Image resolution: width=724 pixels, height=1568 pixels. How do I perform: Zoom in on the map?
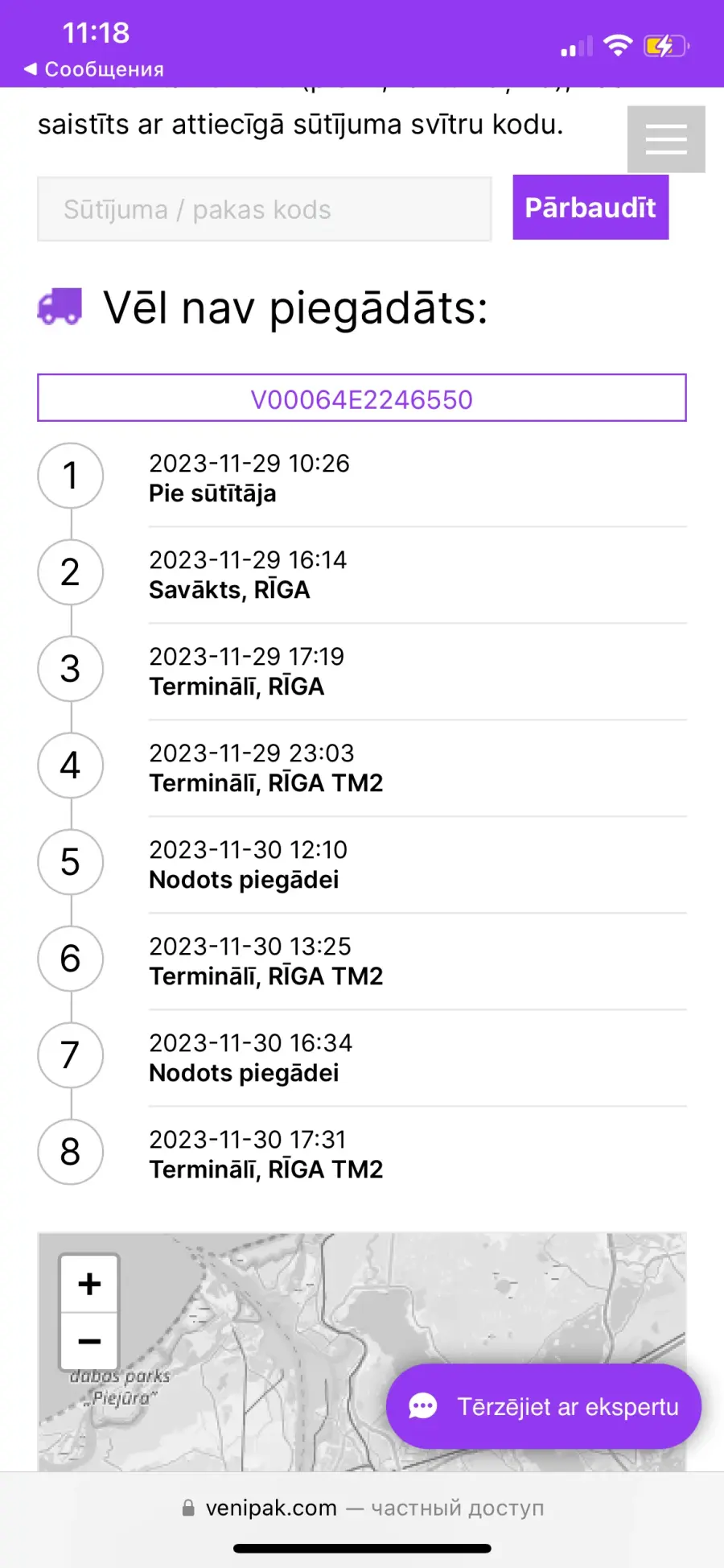89,1284
